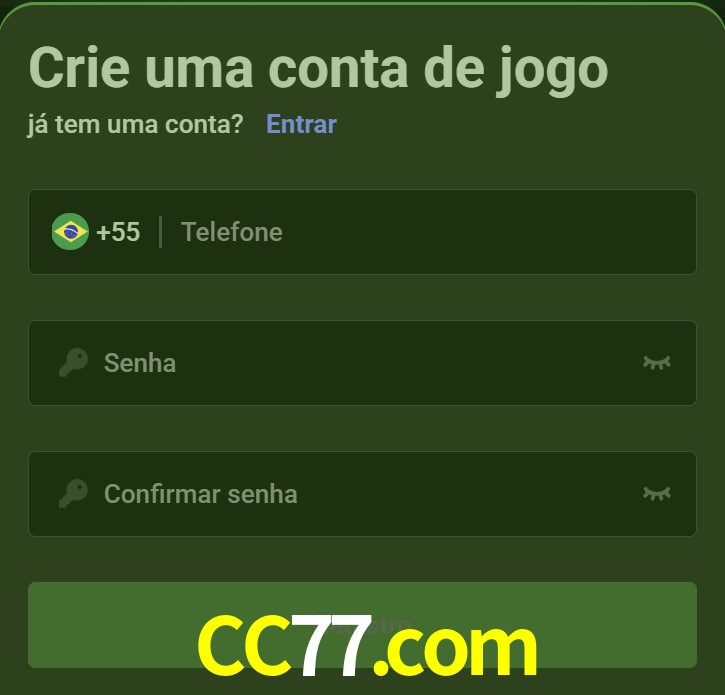Open the +55 country code selector
The width and height of the screenshot is (725, 695).
click(x=97, y=232)
